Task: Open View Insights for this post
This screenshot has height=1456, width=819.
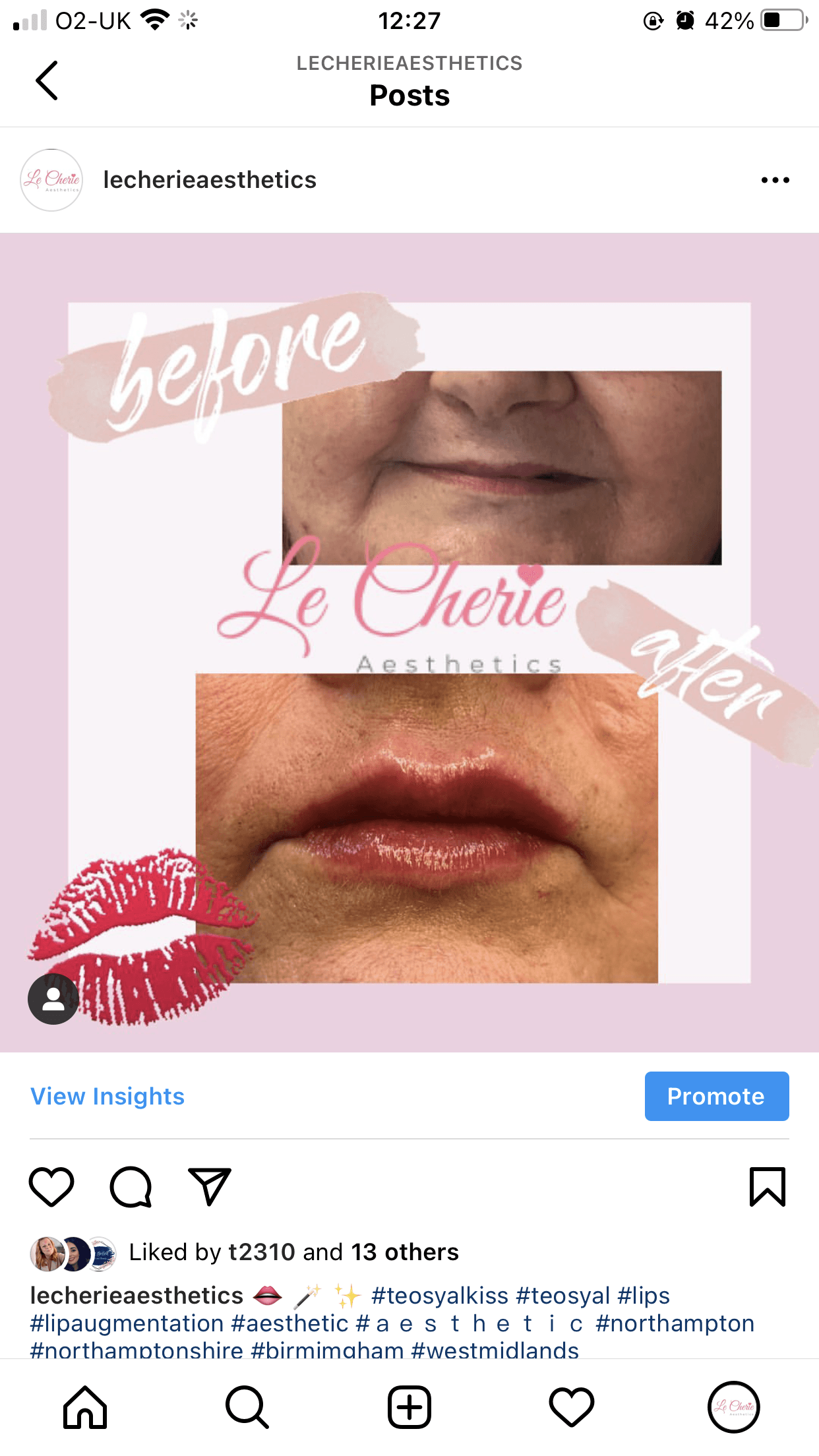Action: 107,1097
